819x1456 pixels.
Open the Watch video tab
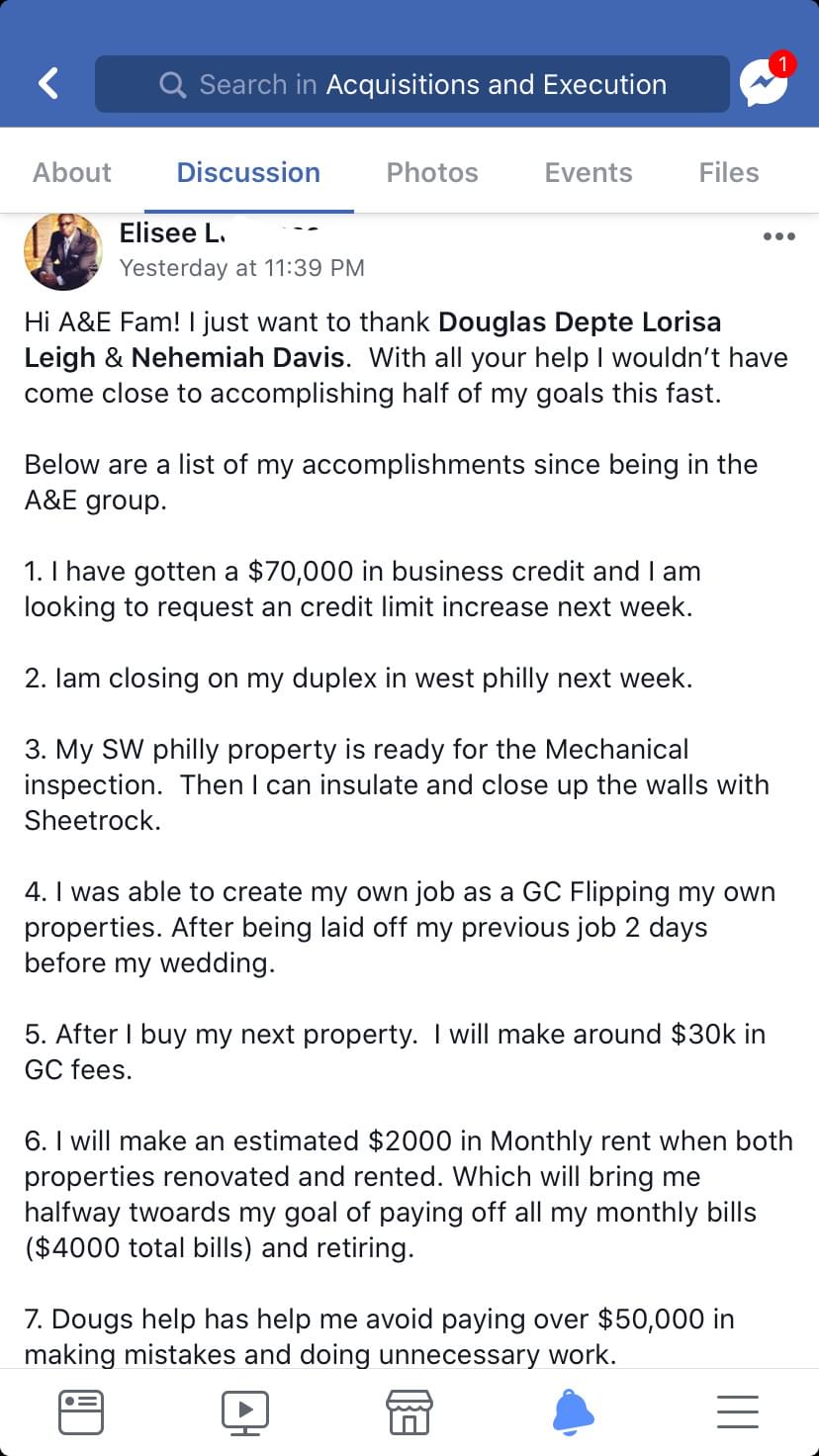(245, 1411)
